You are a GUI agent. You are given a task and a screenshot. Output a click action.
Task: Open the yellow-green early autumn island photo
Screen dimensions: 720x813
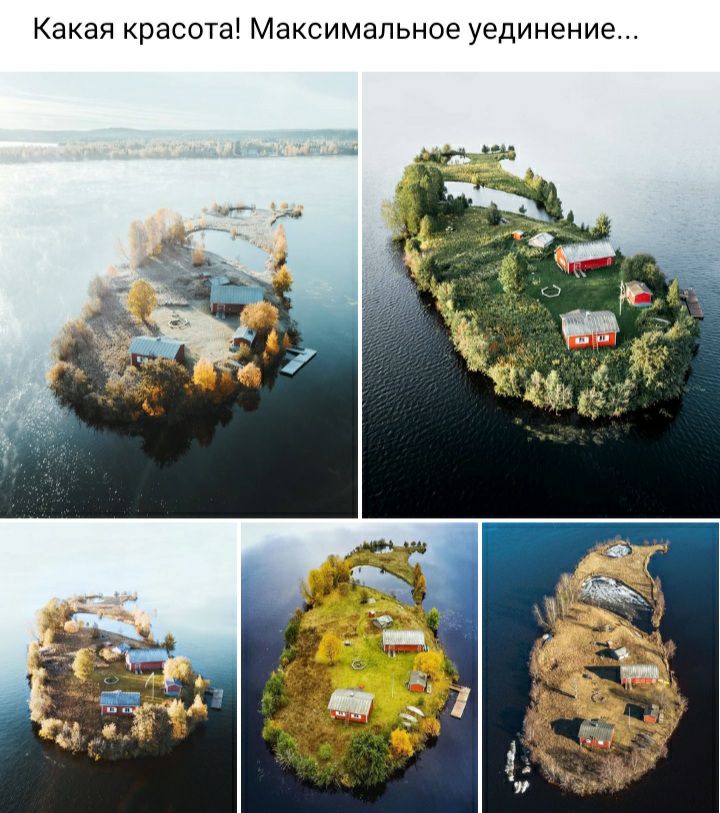359,666
